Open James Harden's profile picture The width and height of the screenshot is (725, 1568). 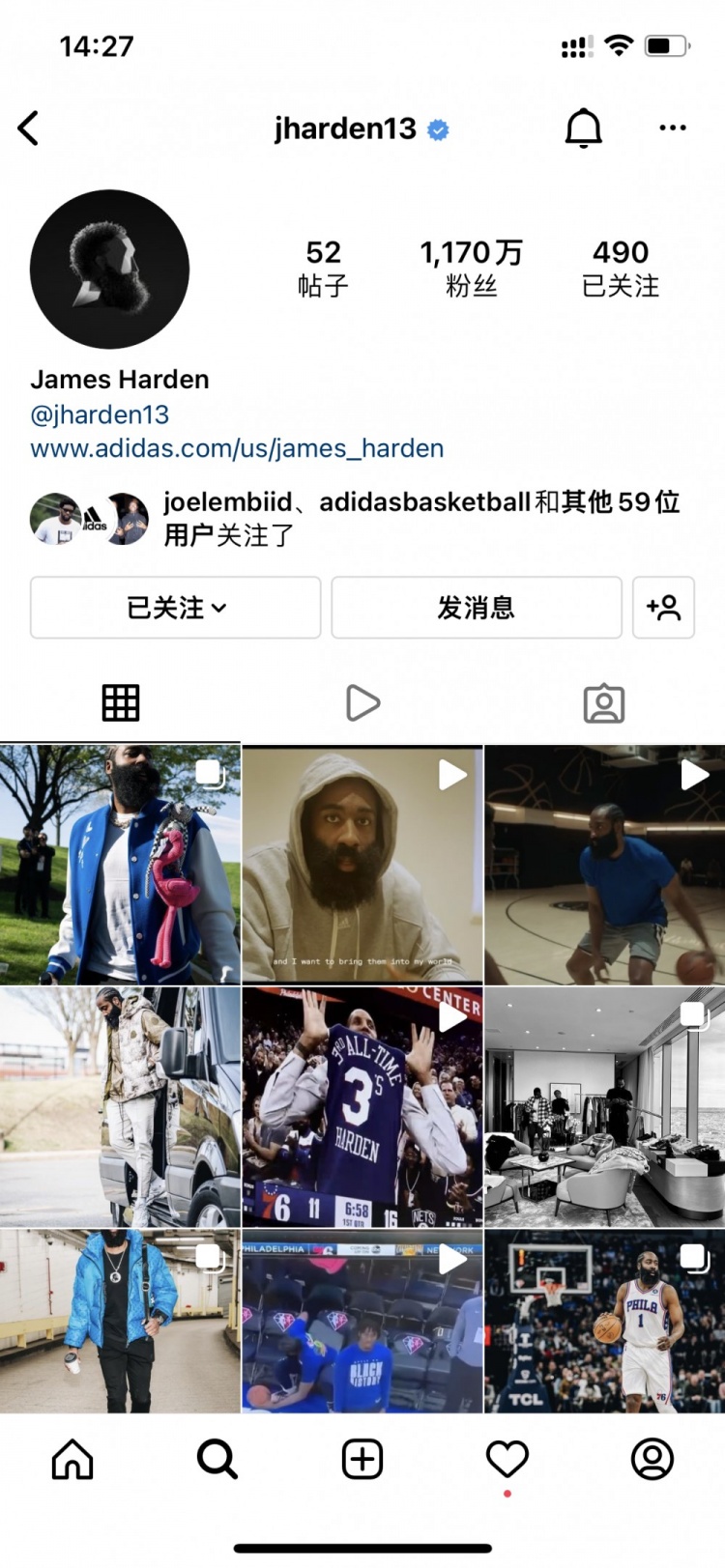coord(109,269)
